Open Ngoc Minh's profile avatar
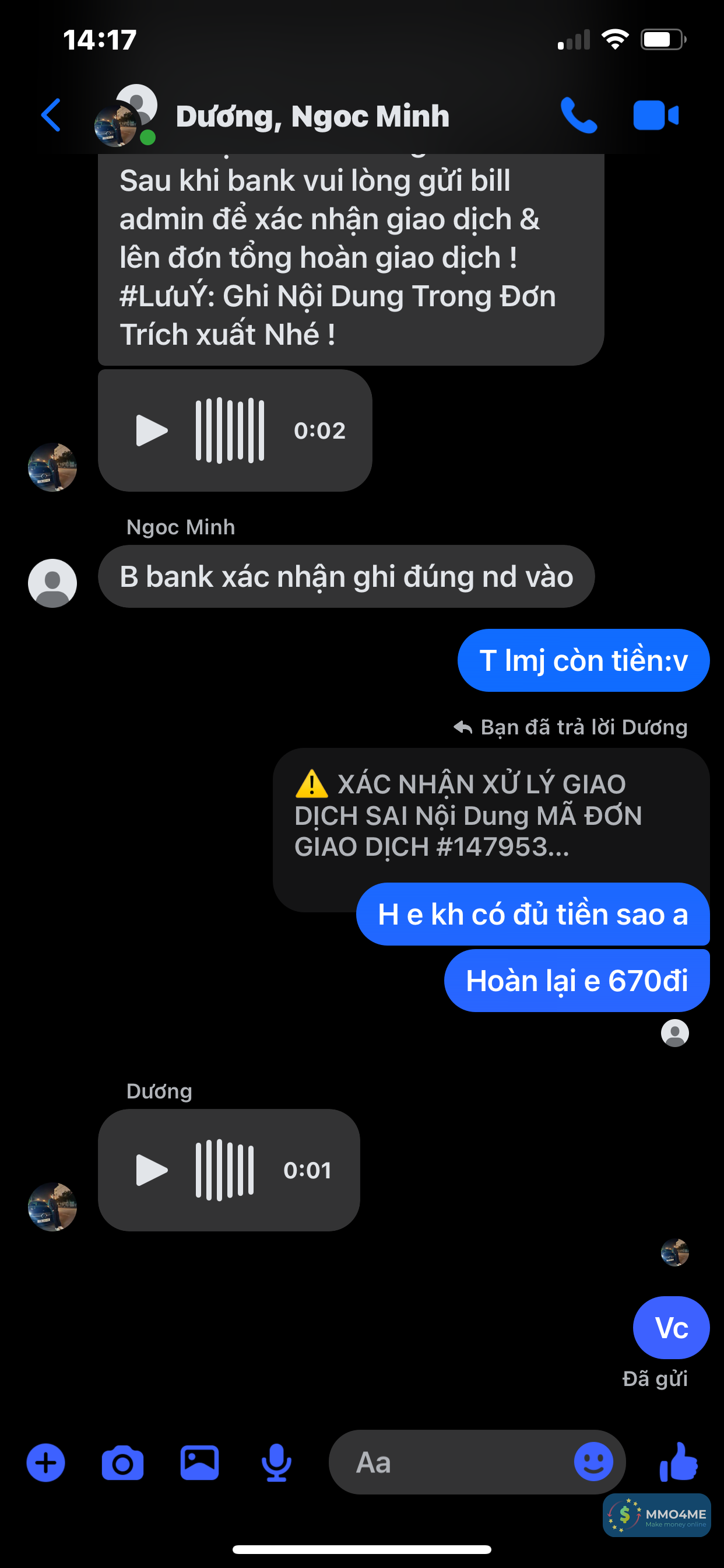The width and height of the screenshot is (724, 1568). tap(52, 583)
